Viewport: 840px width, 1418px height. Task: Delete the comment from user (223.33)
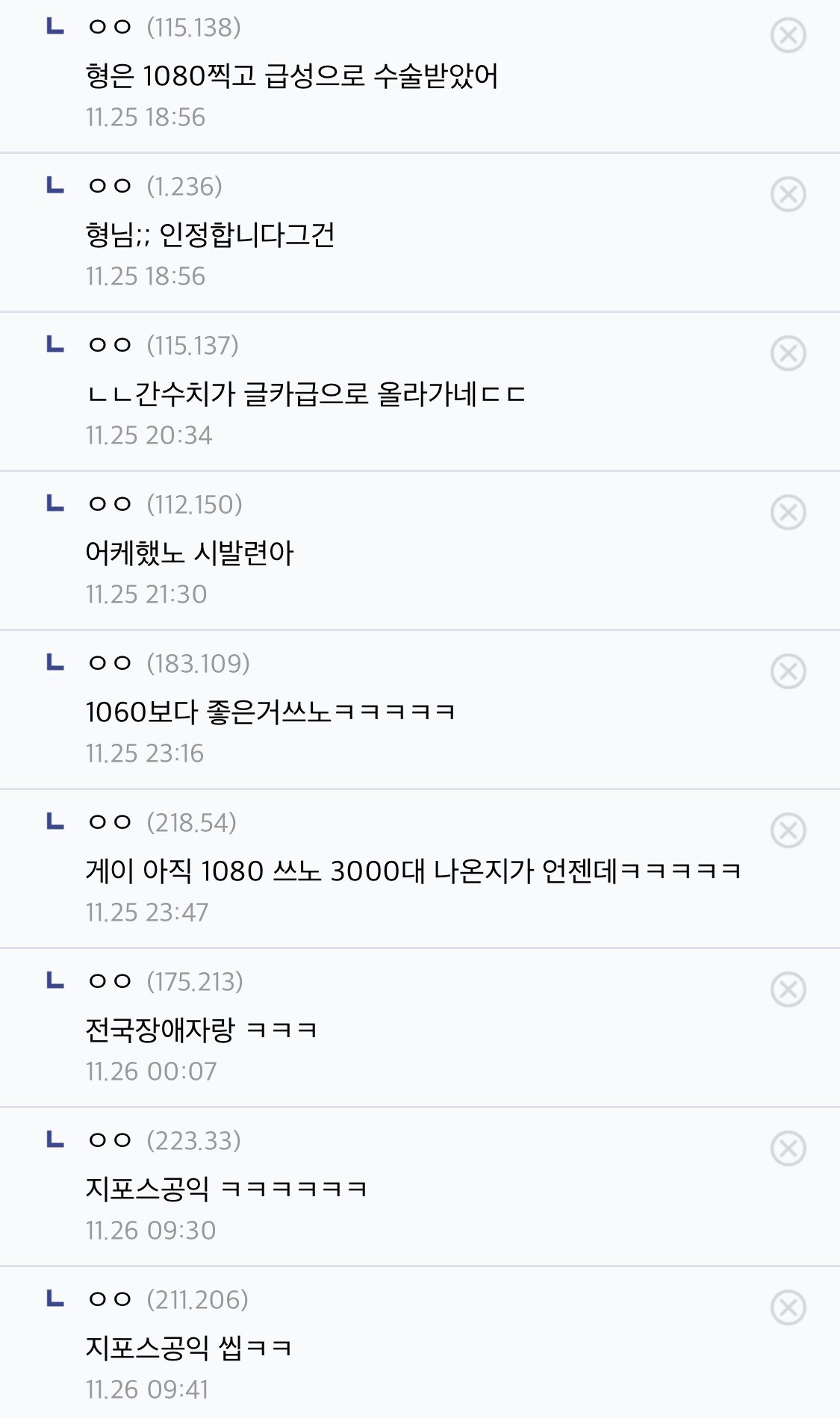click(788, 1148)
